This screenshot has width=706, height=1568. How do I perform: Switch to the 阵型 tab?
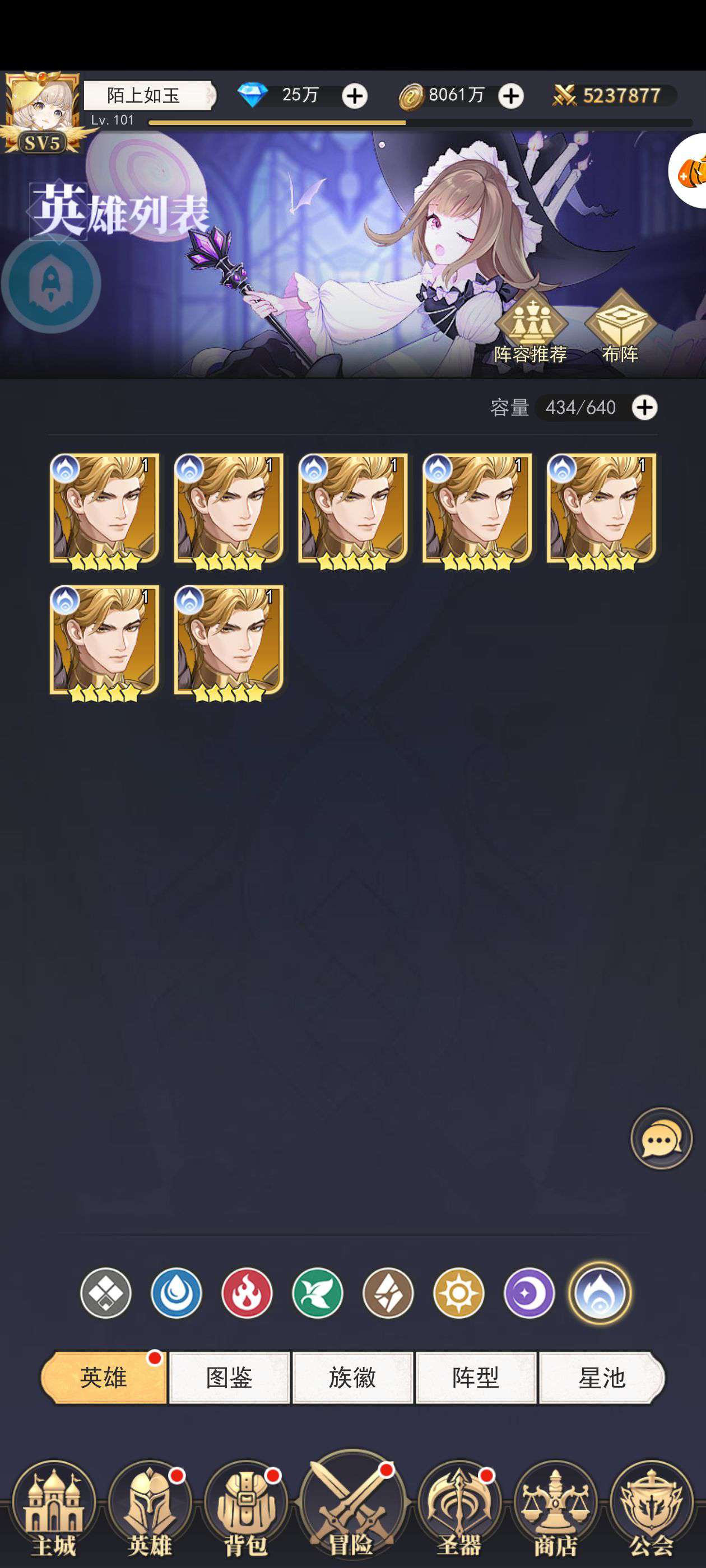[x=476, y=1378]
